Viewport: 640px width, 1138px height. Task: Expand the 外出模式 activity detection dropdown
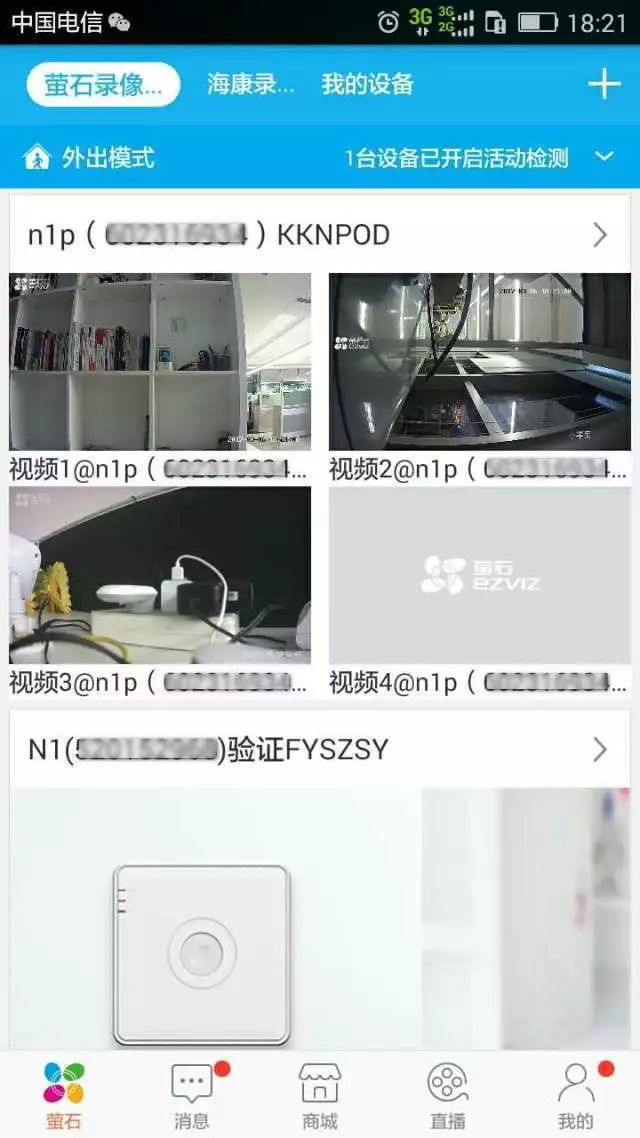click(x=603, y=157)
